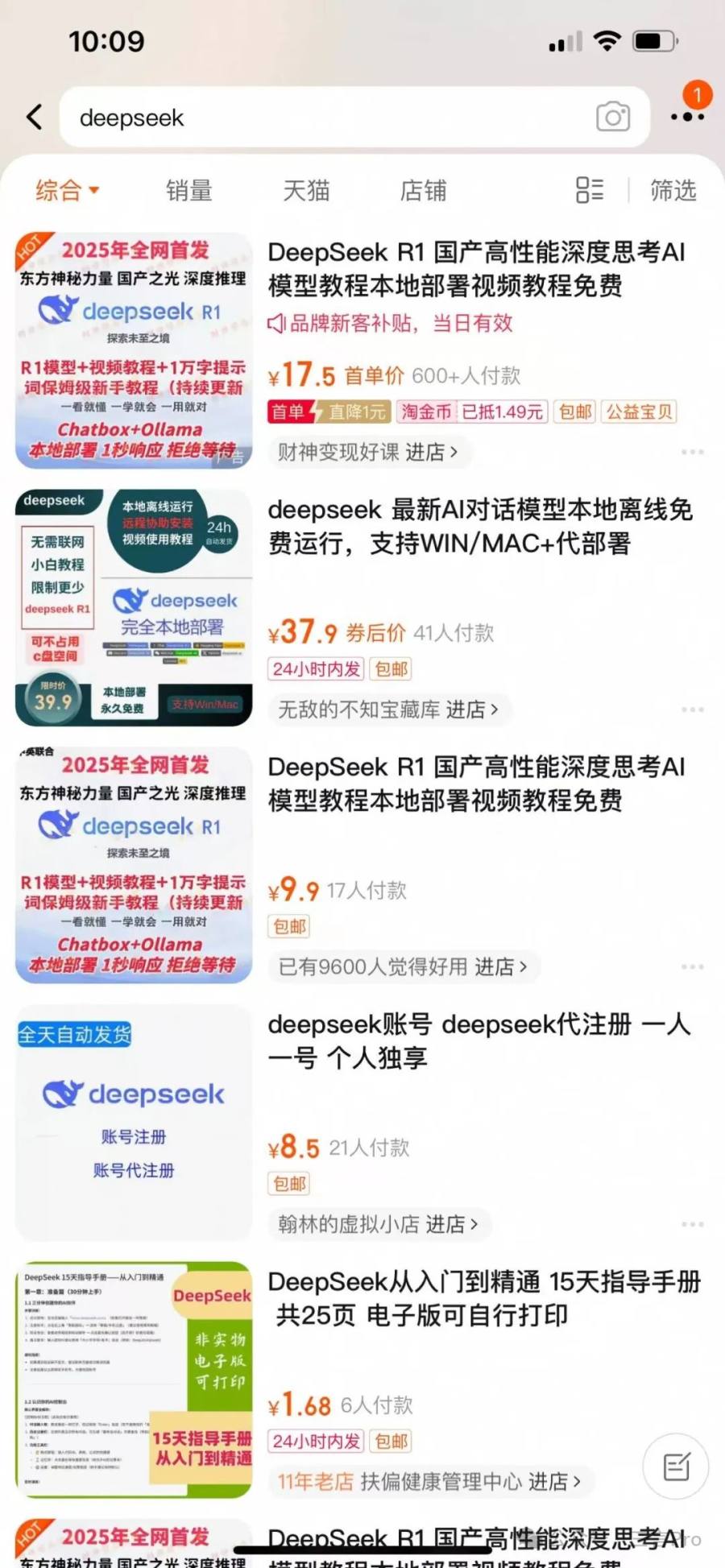Open the ¥37.9 deepseek local offline product
This screenshot has width=725, height=1568.
[x=479, y=527]
